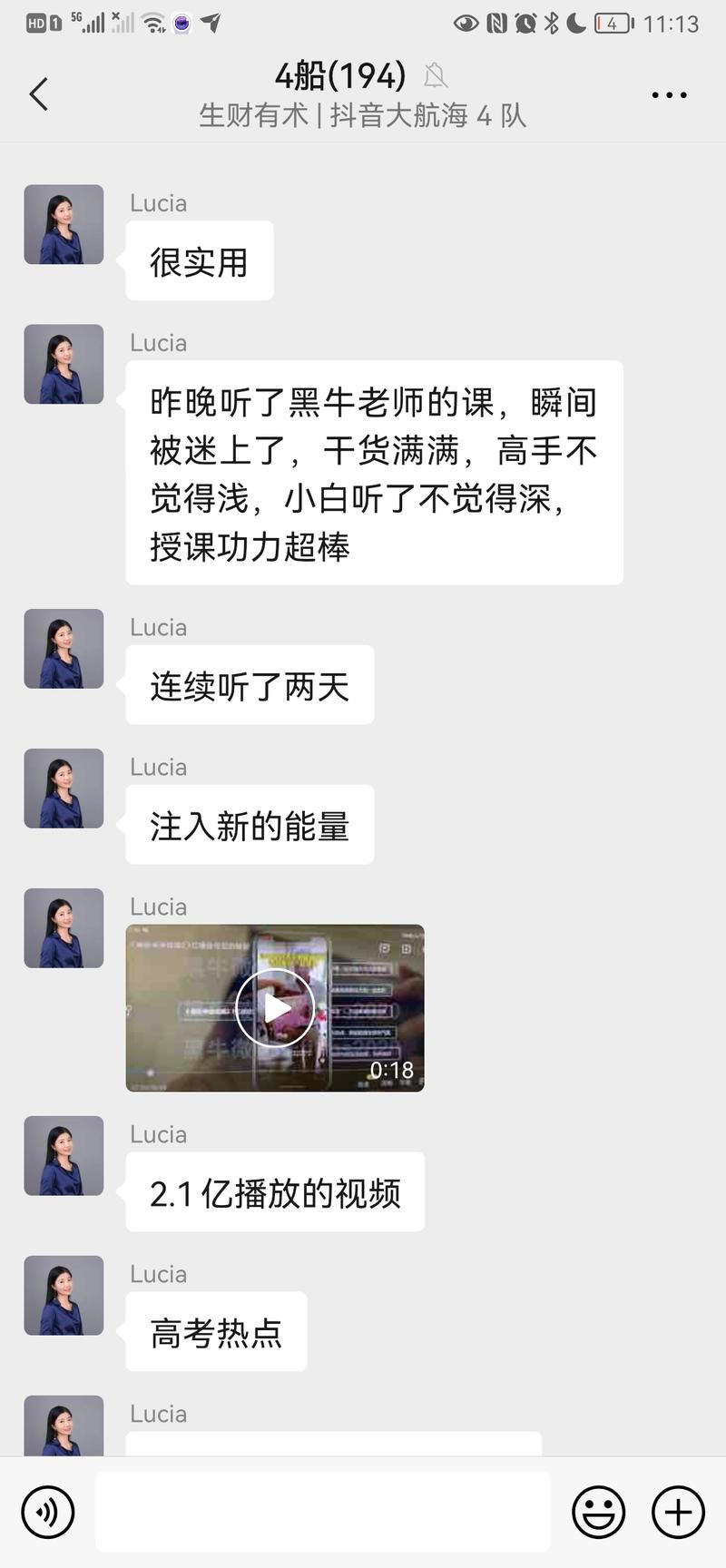
Task: Tap the '高考热点' message bubble
Action: point(216,1331)
